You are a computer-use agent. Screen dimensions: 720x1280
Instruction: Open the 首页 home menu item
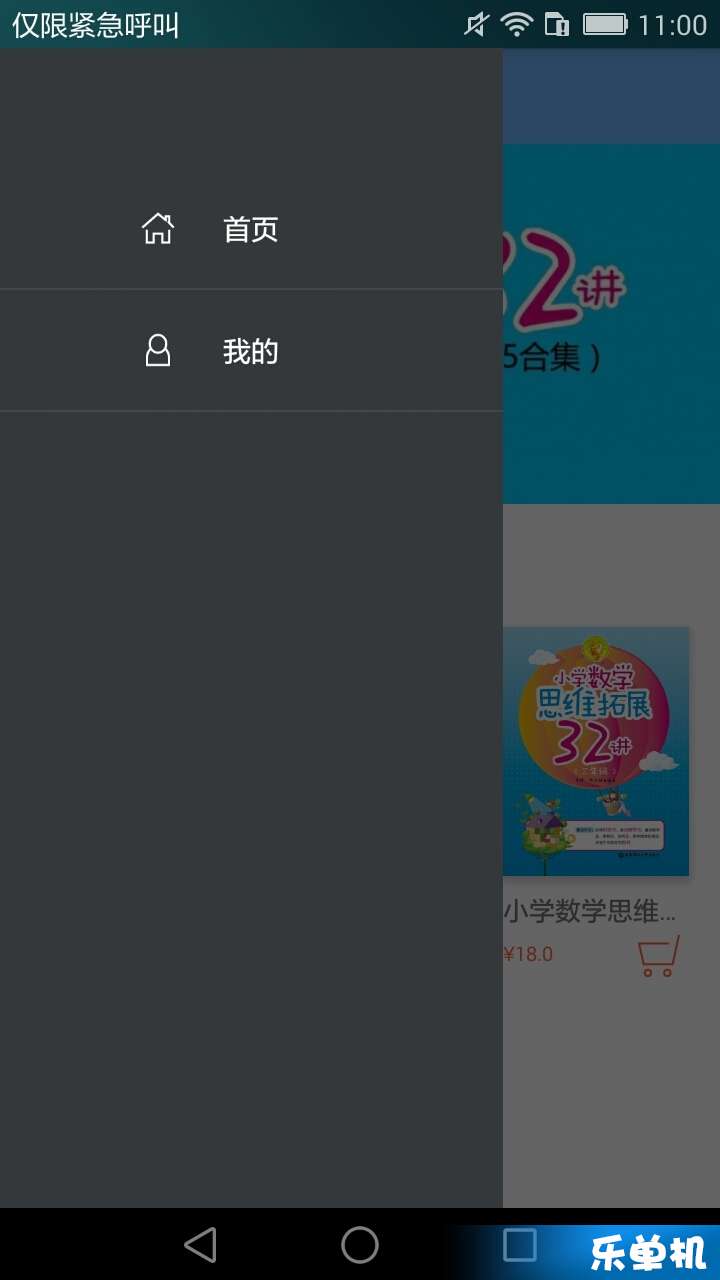click(x=250, y=230)
